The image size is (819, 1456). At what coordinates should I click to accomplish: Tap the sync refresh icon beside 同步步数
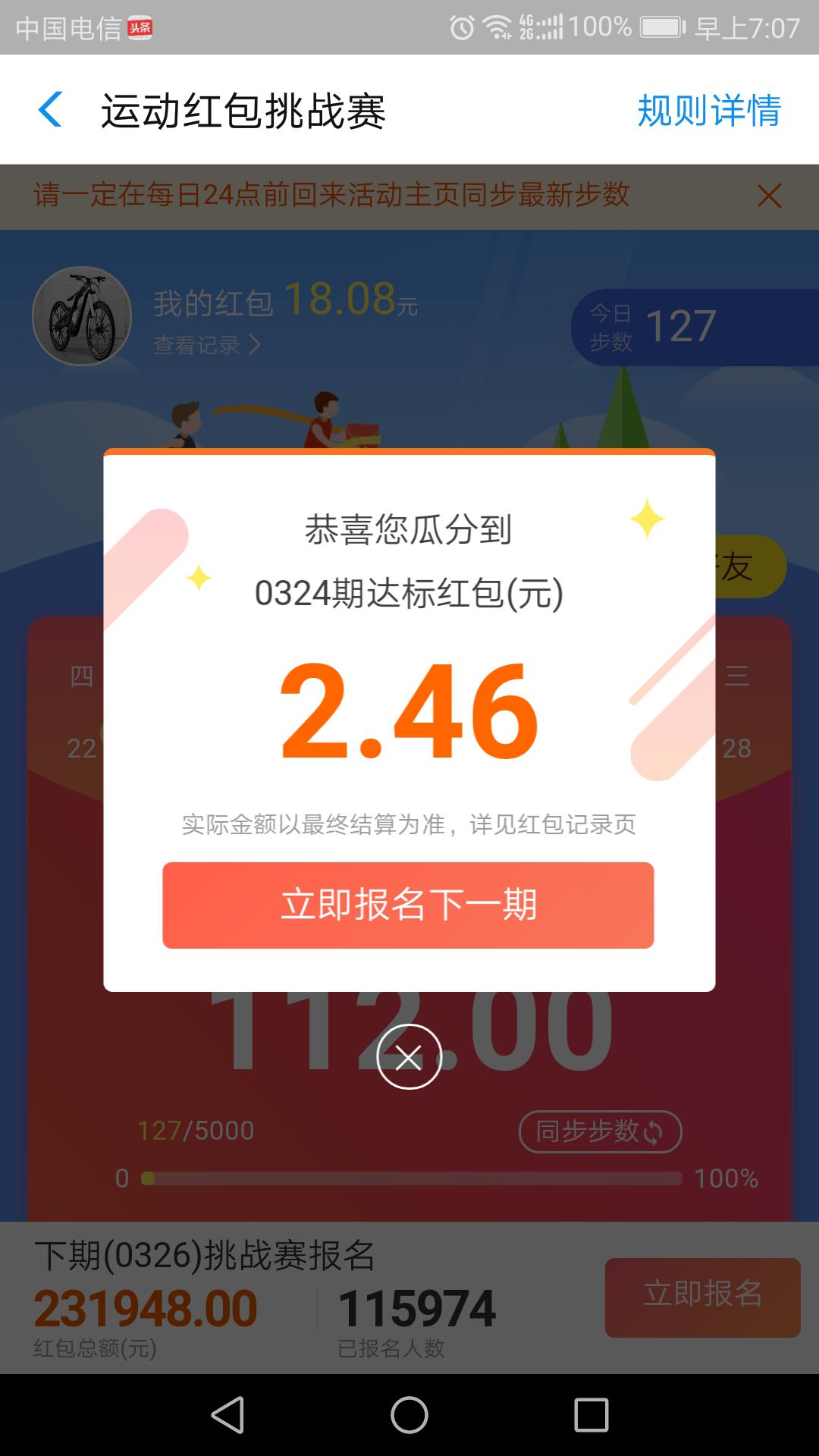pyautogui.click(x=654, y=1130)
